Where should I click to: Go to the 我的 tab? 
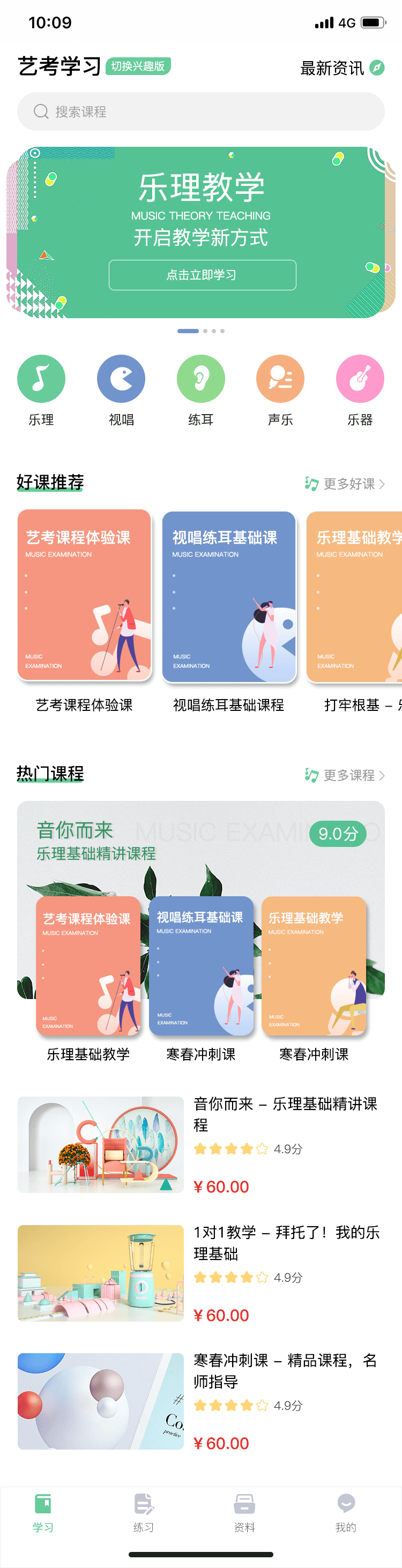345,1512
